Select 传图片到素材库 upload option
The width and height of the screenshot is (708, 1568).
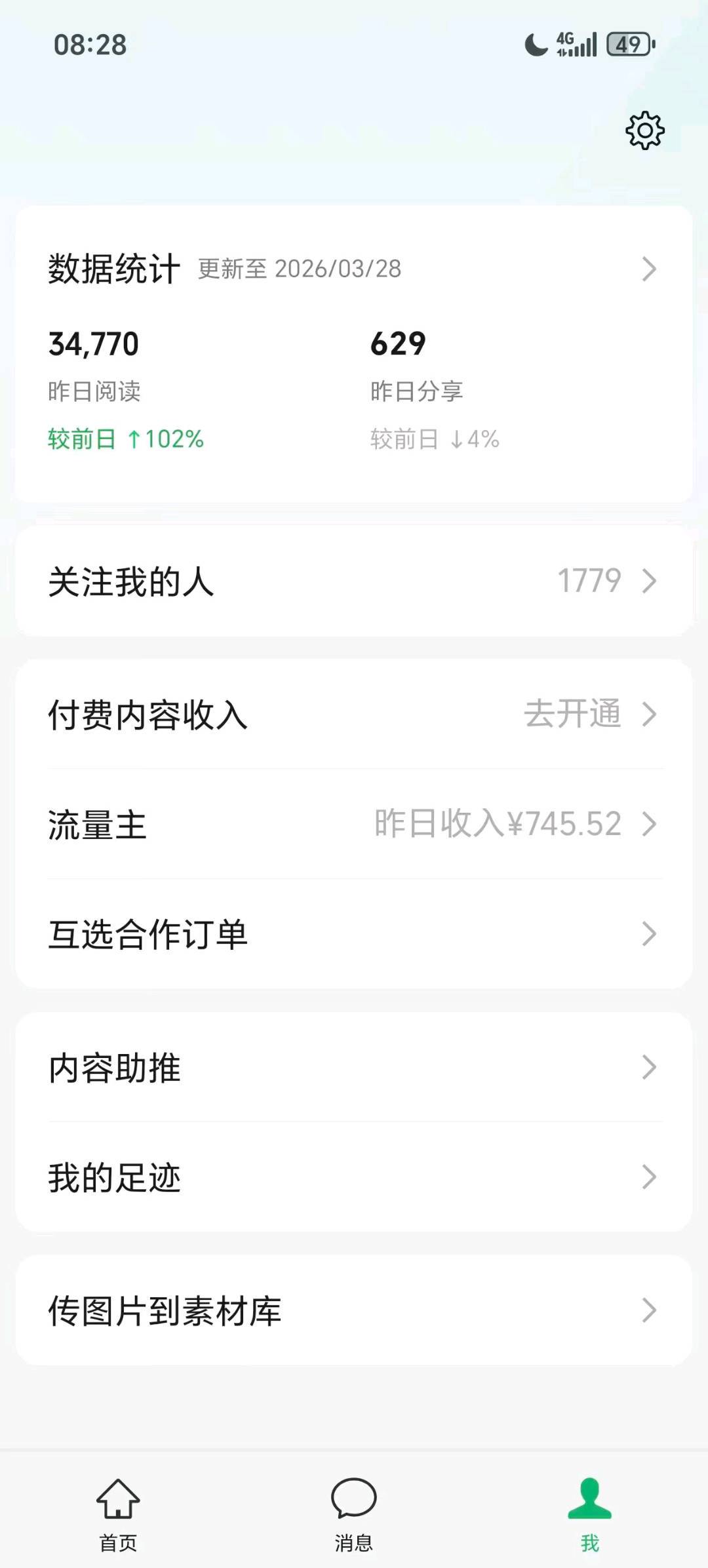354,1310
